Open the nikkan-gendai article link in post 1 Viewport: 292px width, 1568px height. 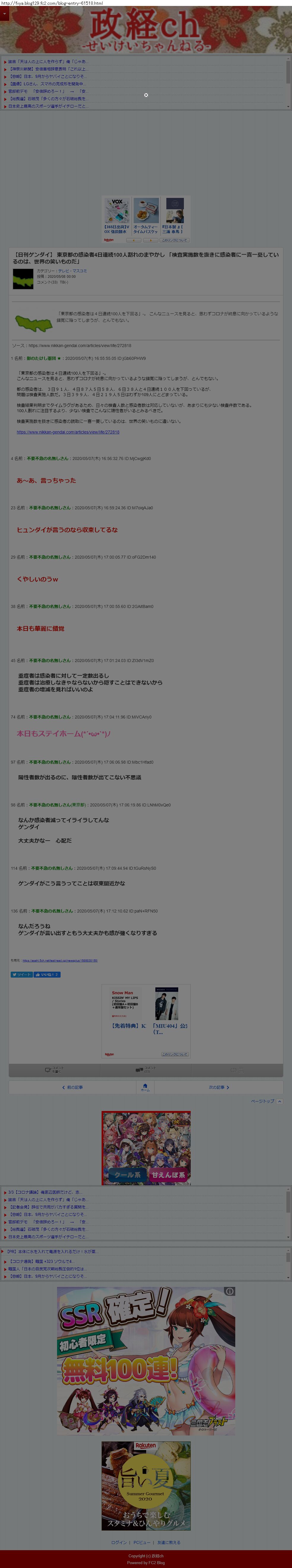coord(68,432)
